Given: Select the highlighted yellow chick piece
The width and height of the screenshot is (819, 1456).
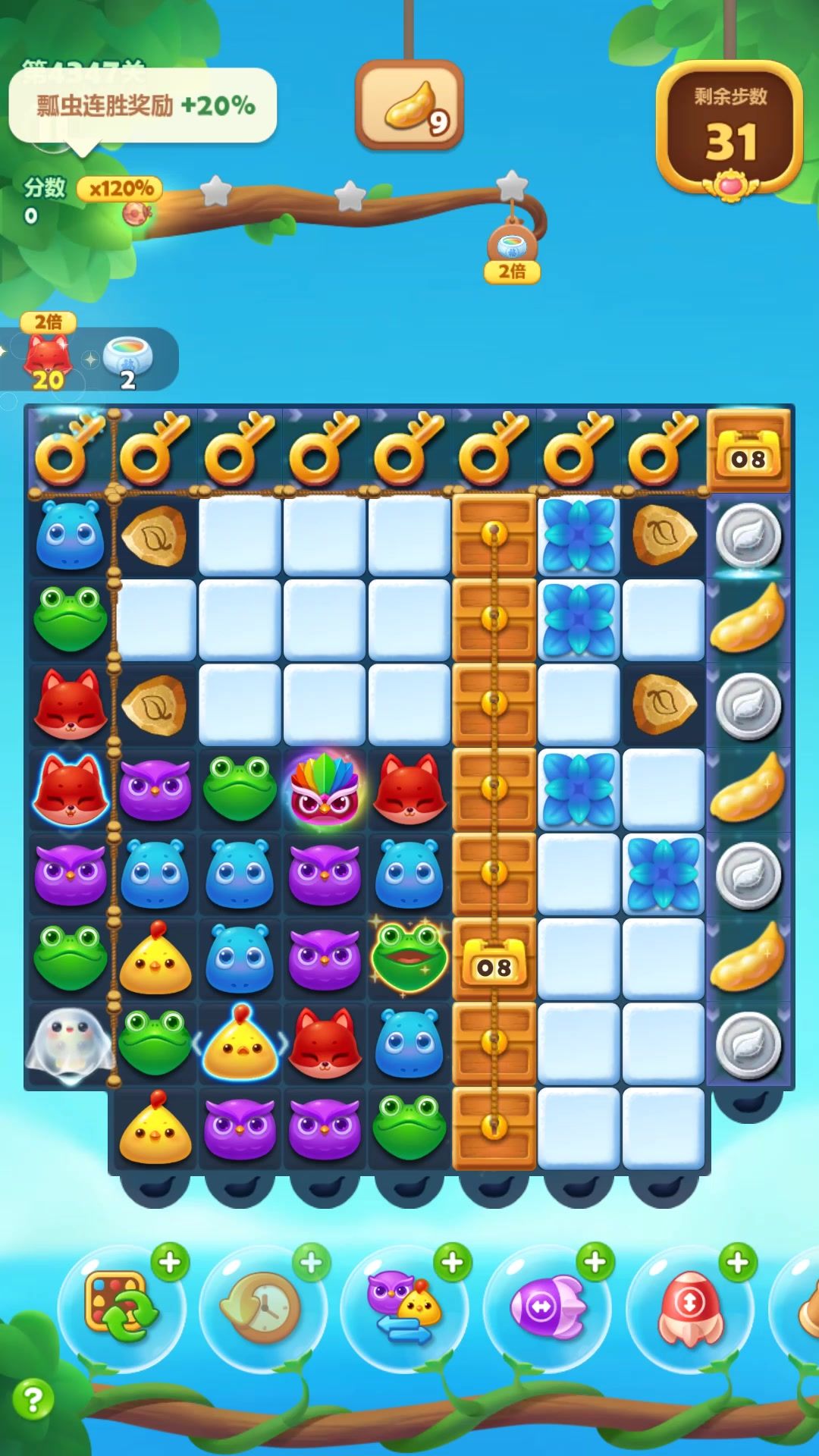Looking at the screenshot, I should coord(240,1043).
